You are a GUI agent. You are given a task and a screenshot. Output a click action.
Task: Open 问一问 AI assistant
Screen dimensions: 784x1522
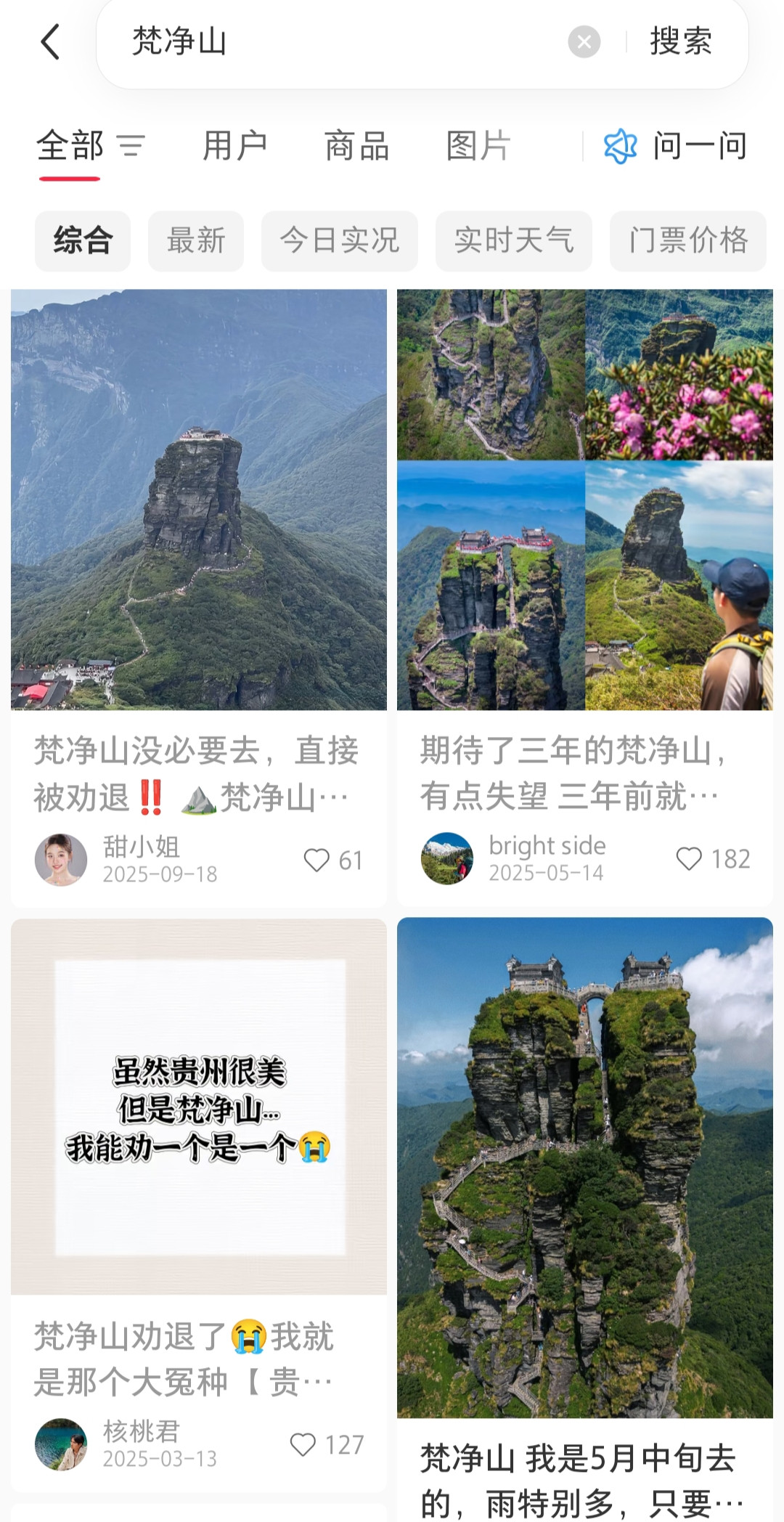[675, 146]
